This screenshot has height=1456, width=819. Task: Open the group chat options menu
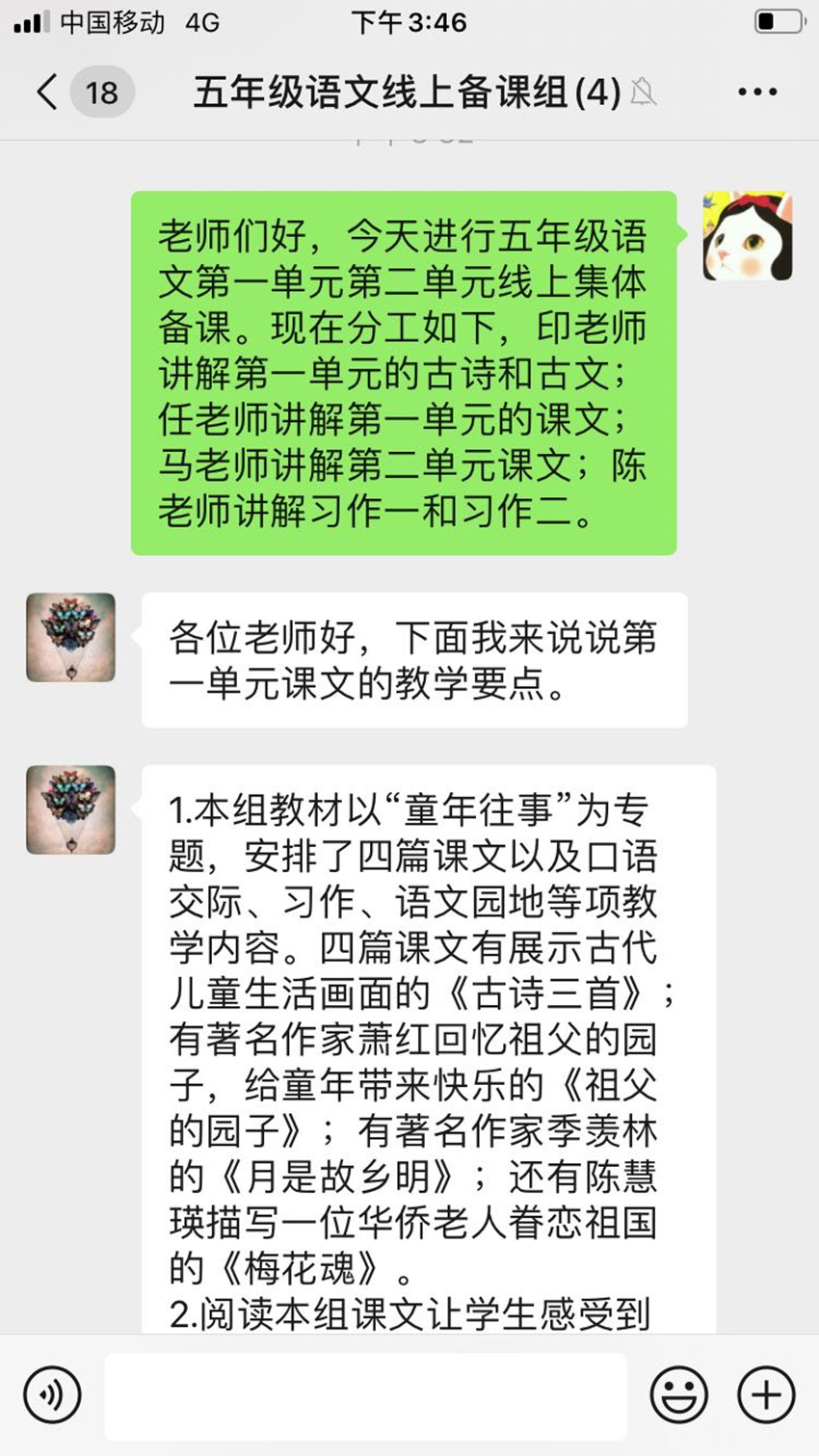click(x=756, y=93)
